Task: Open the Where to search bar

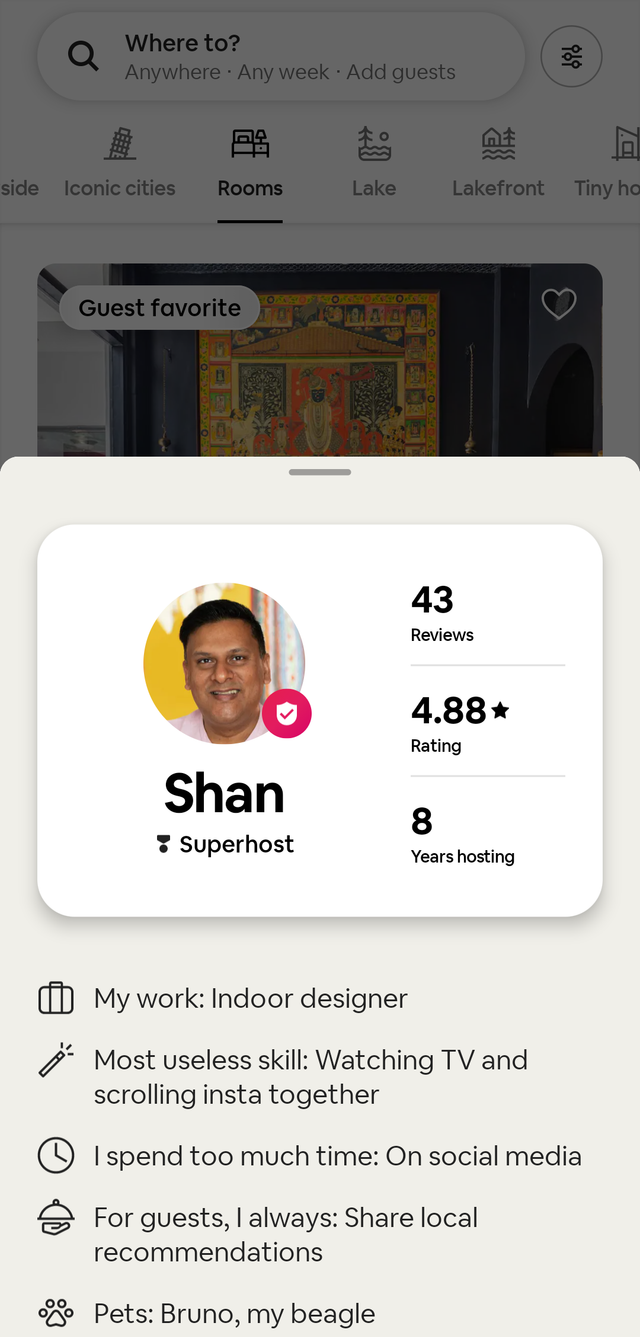Action: pyautogui.click(x=280, y=57)
